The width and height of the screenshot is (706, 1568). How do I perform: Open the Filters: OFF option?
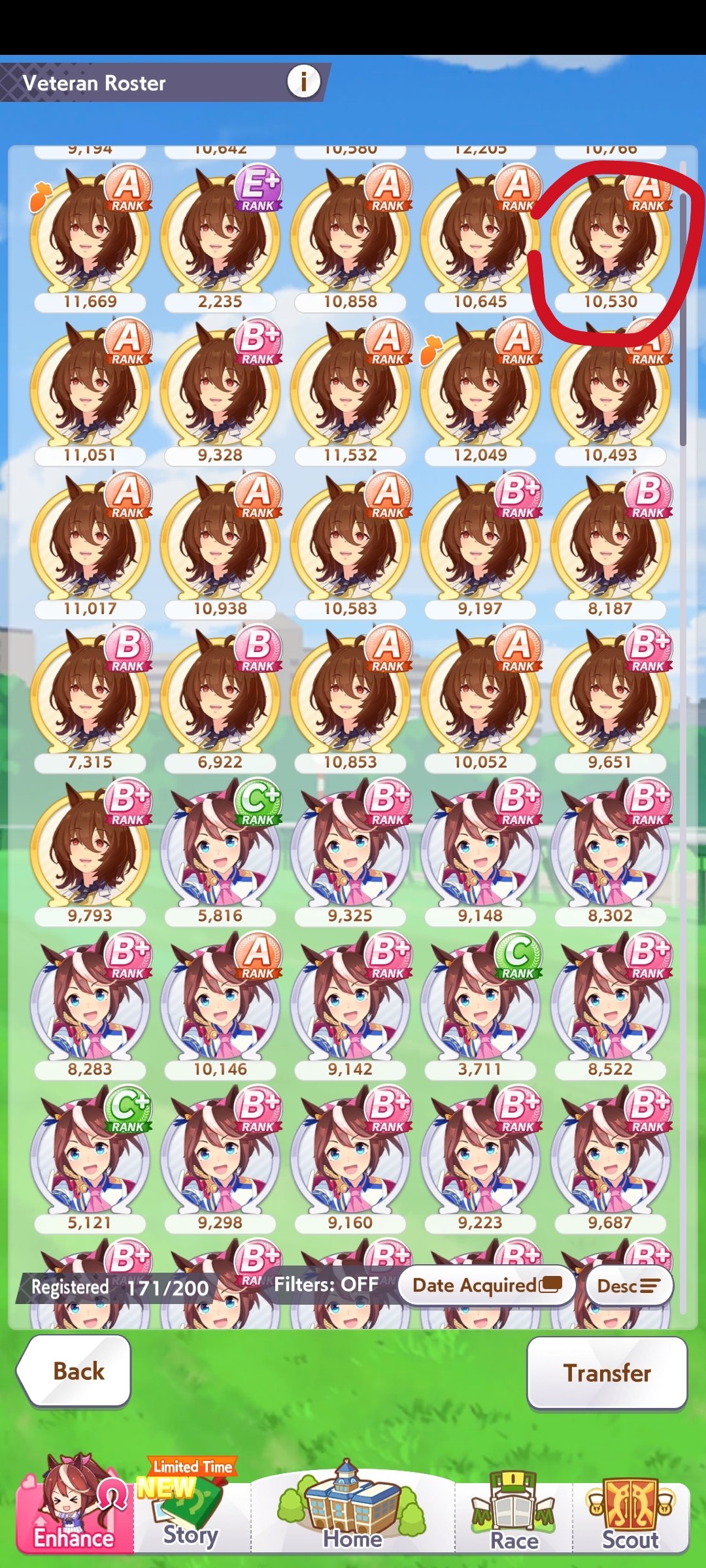[x=326, y=1284]
